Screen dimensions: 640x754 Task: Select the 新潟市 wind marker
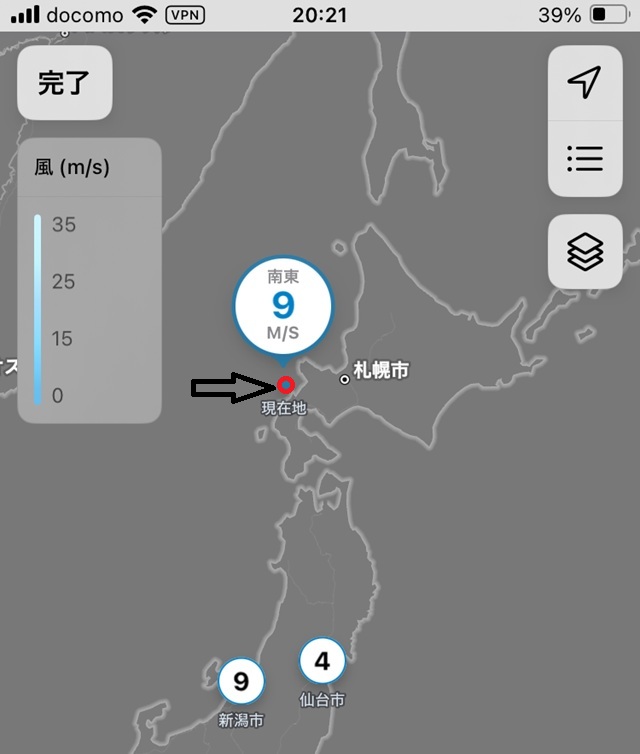(241, 682)
